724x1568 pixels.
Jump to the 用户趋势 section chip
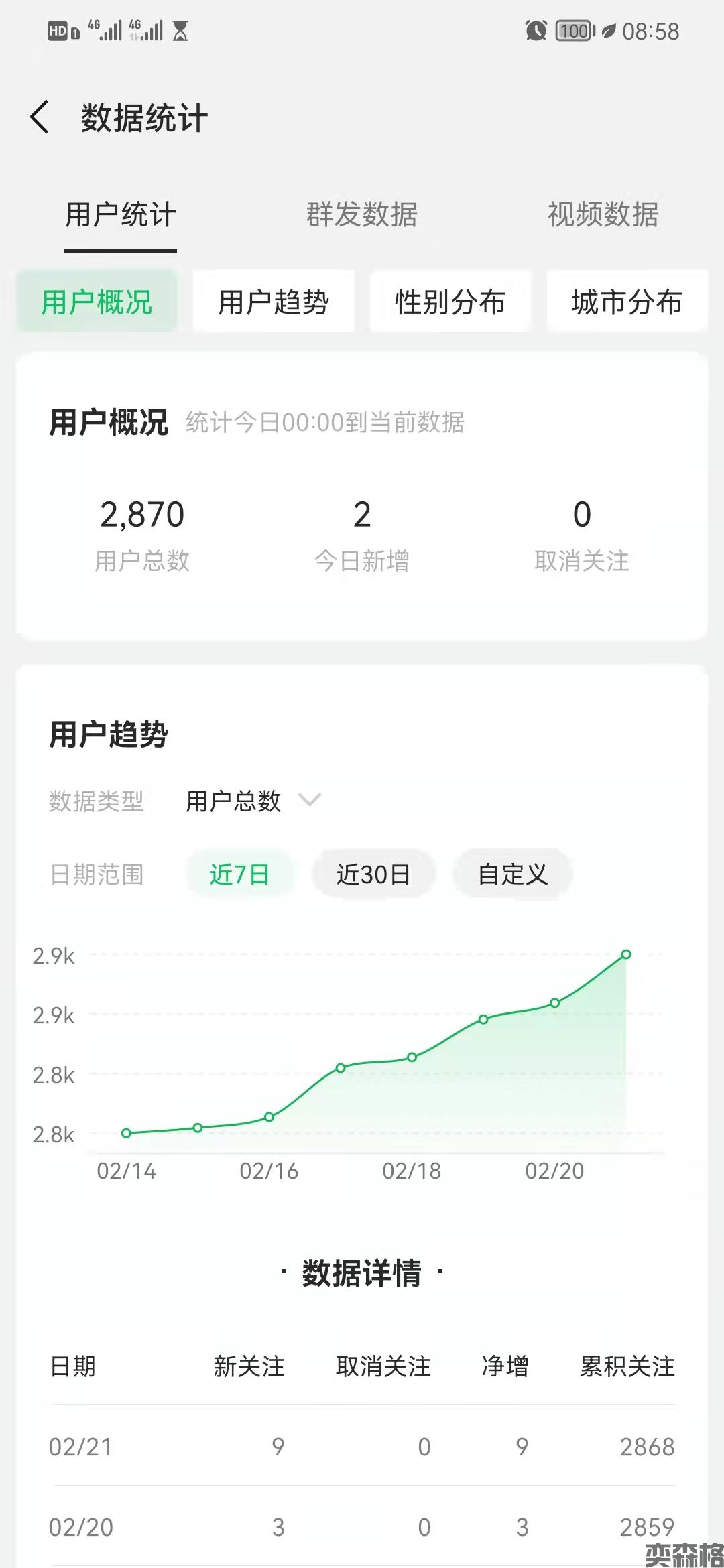pyautogui.click(x=274, y=302)
